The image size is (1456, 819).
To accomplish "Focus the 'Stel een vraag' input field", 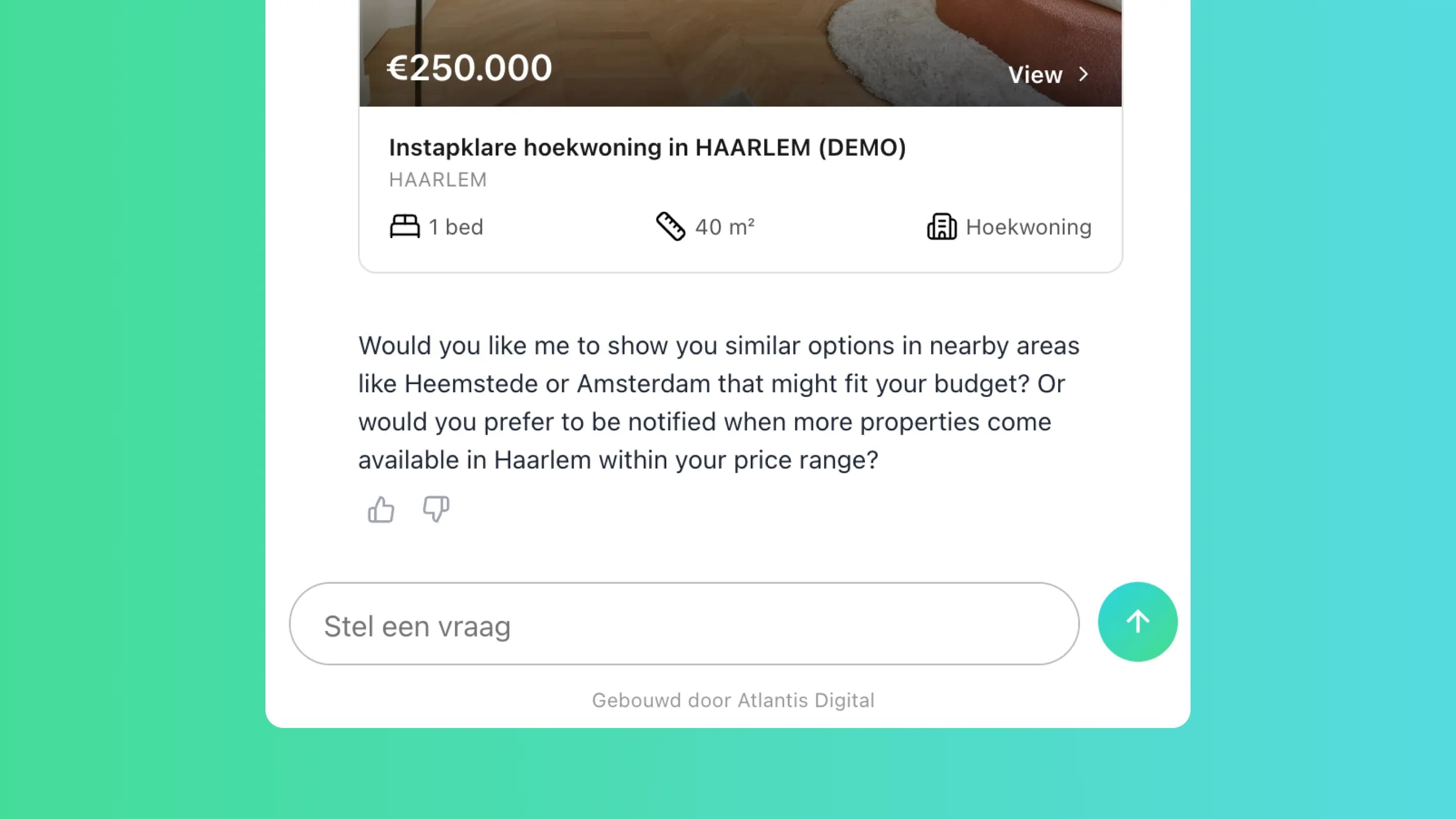I will [684, 624].
